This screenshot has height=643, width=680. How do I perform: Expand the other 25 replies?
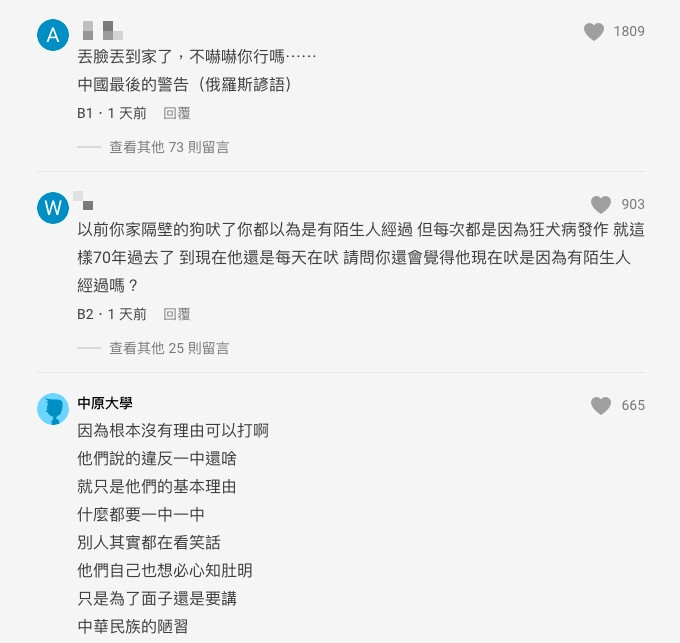tap(168, 348)
